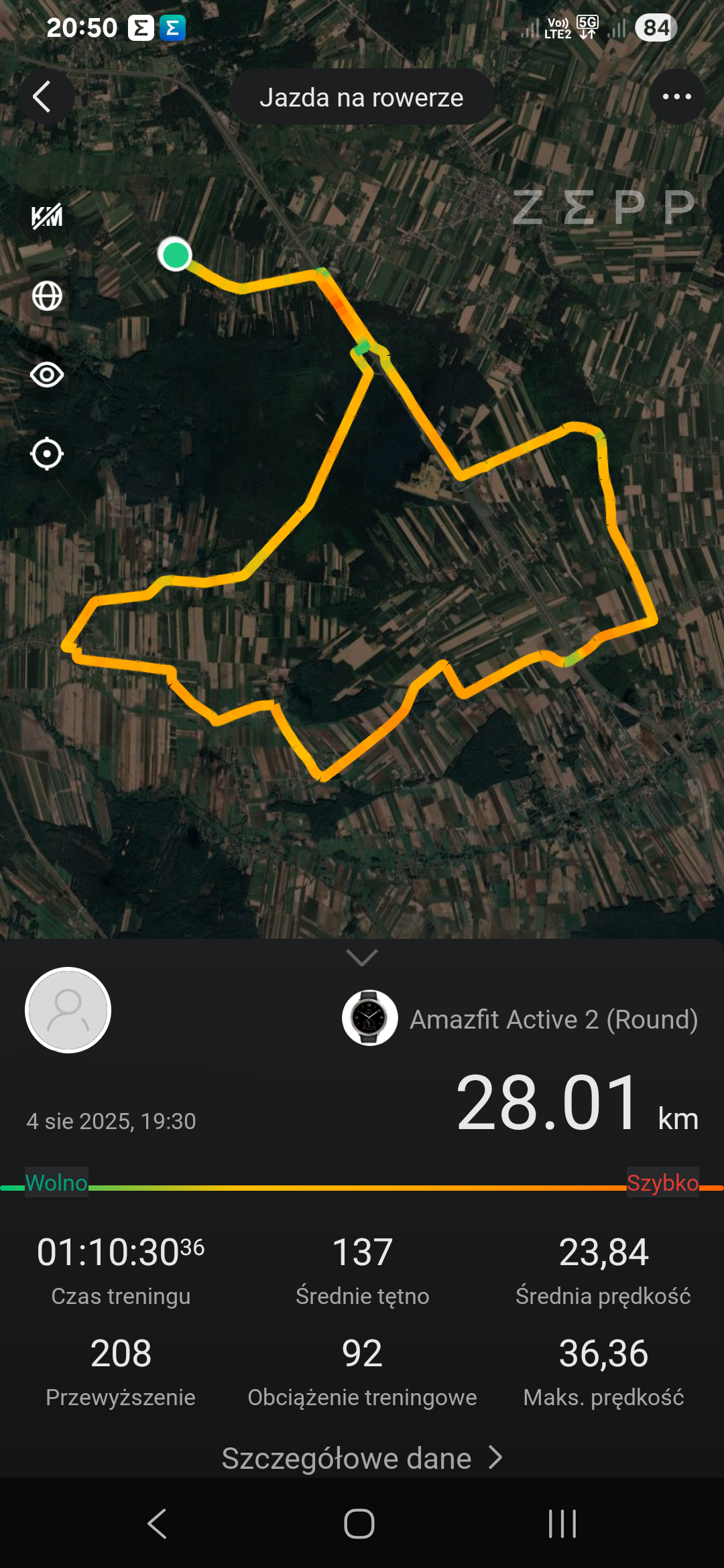Open the user profile avatar

(68, 1010)
